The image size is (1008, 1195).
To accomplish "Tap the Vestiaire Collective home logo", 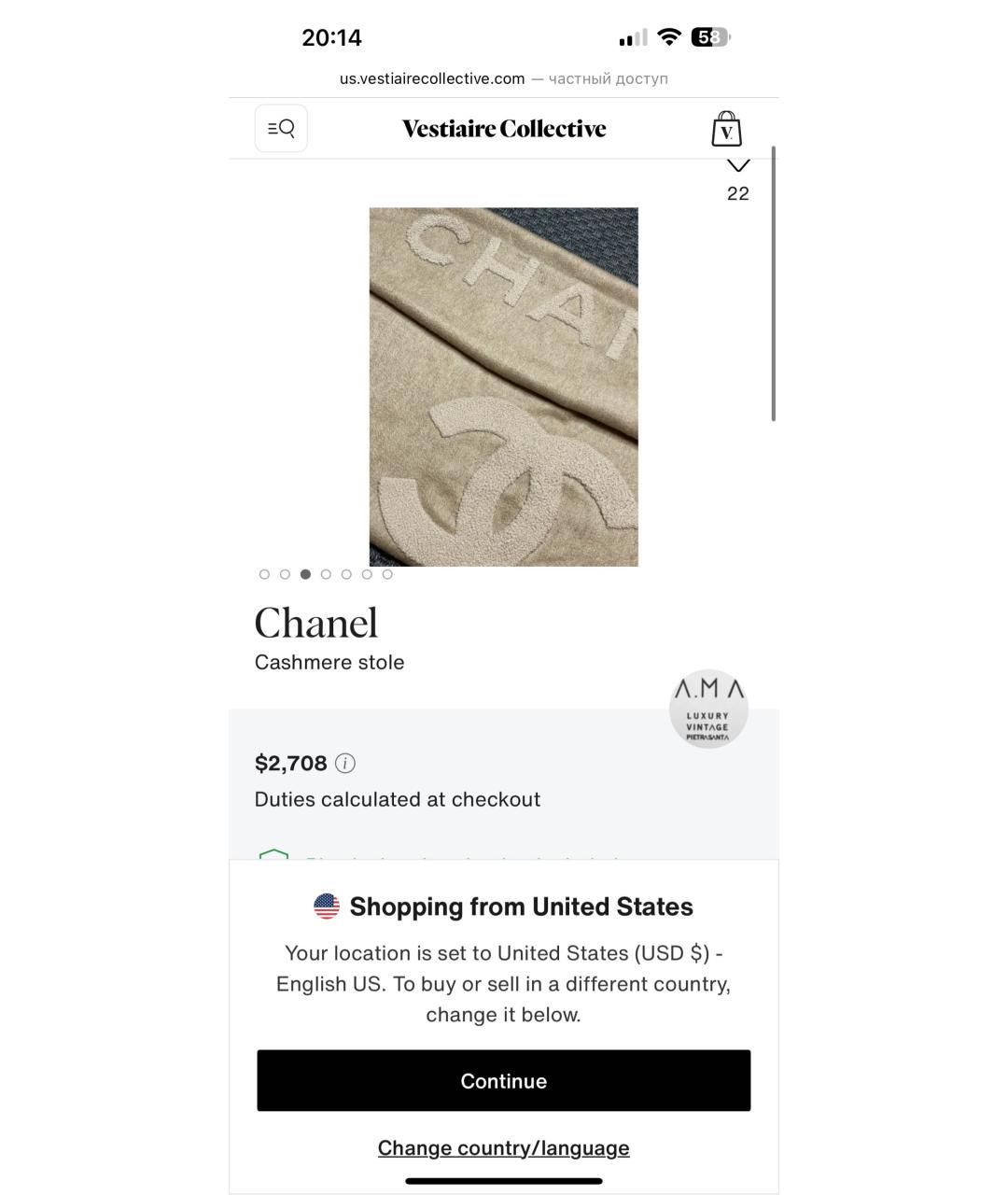I will coord(504,129).
